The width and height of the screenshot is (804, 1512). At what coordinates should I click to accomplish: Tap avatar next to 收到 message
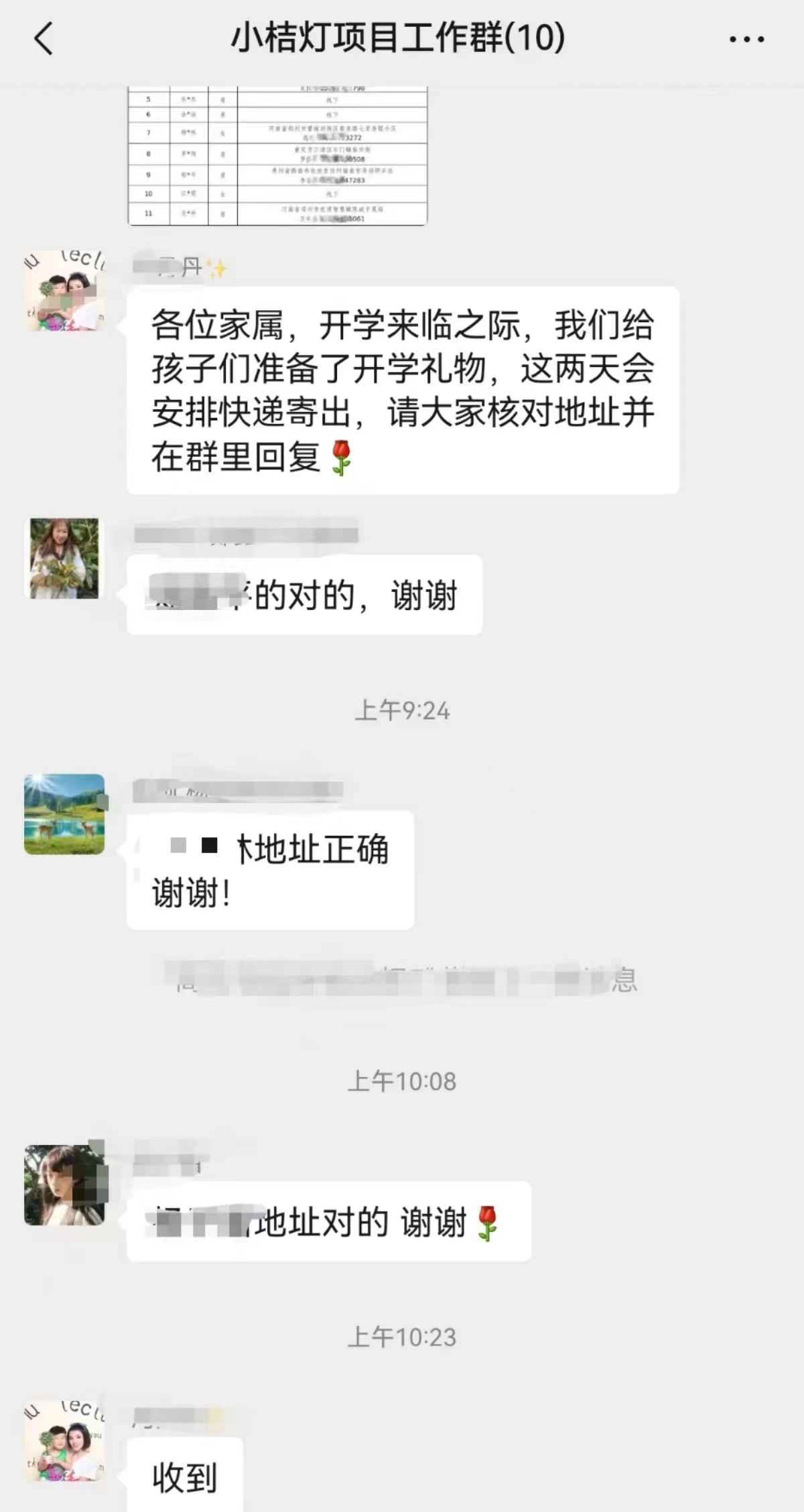[64, 1440]
